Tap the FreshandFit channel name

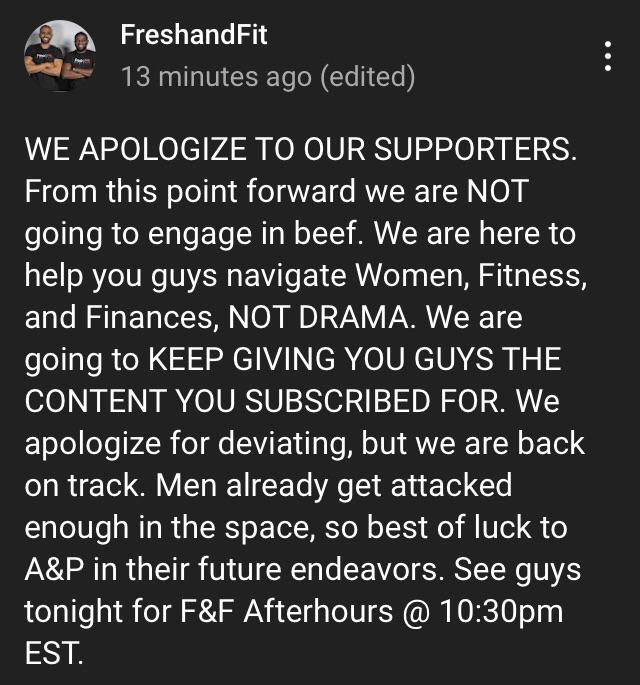(x=194, y=35)
